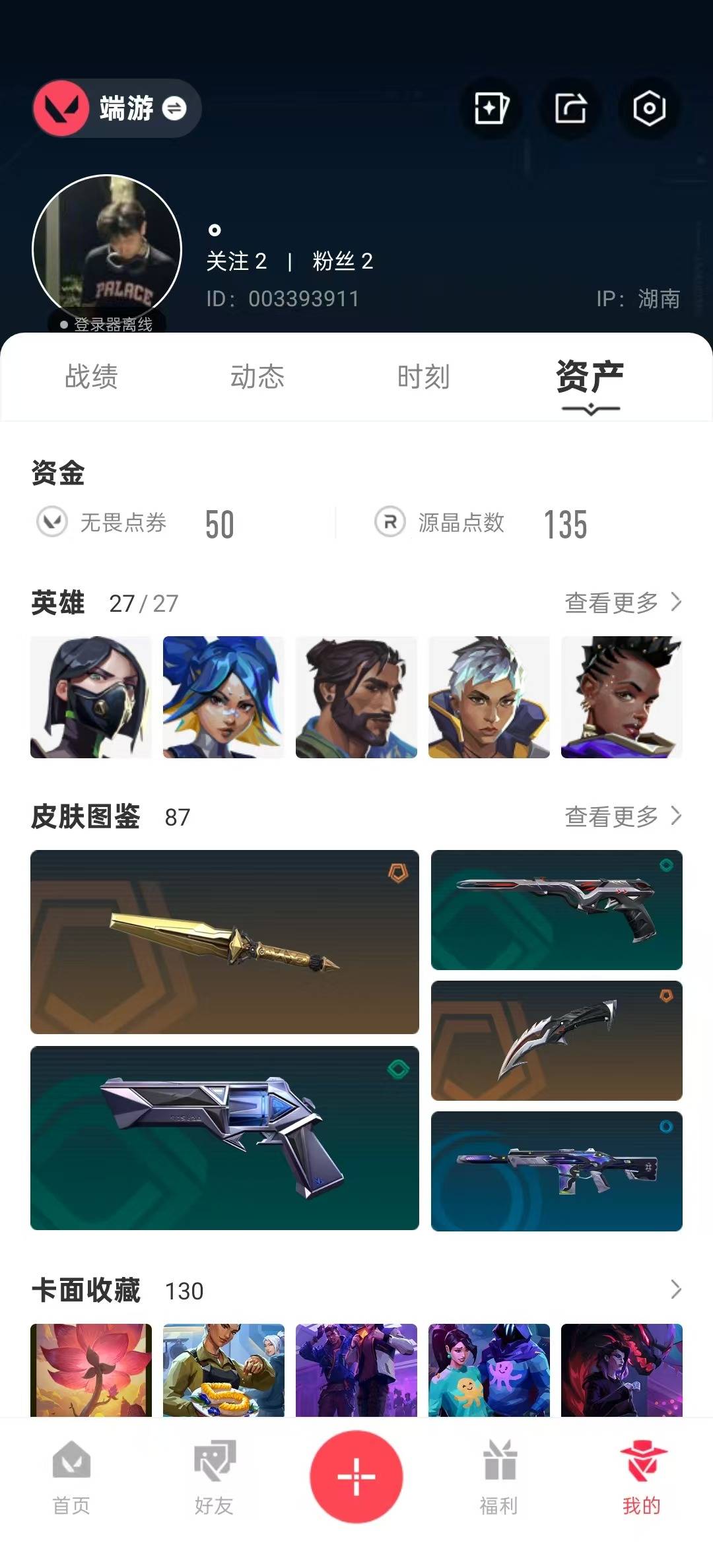The width and height of the screenshot is (713, 1568).
Task: Open the masked hero portrait
Action: [x=91, y=697]
